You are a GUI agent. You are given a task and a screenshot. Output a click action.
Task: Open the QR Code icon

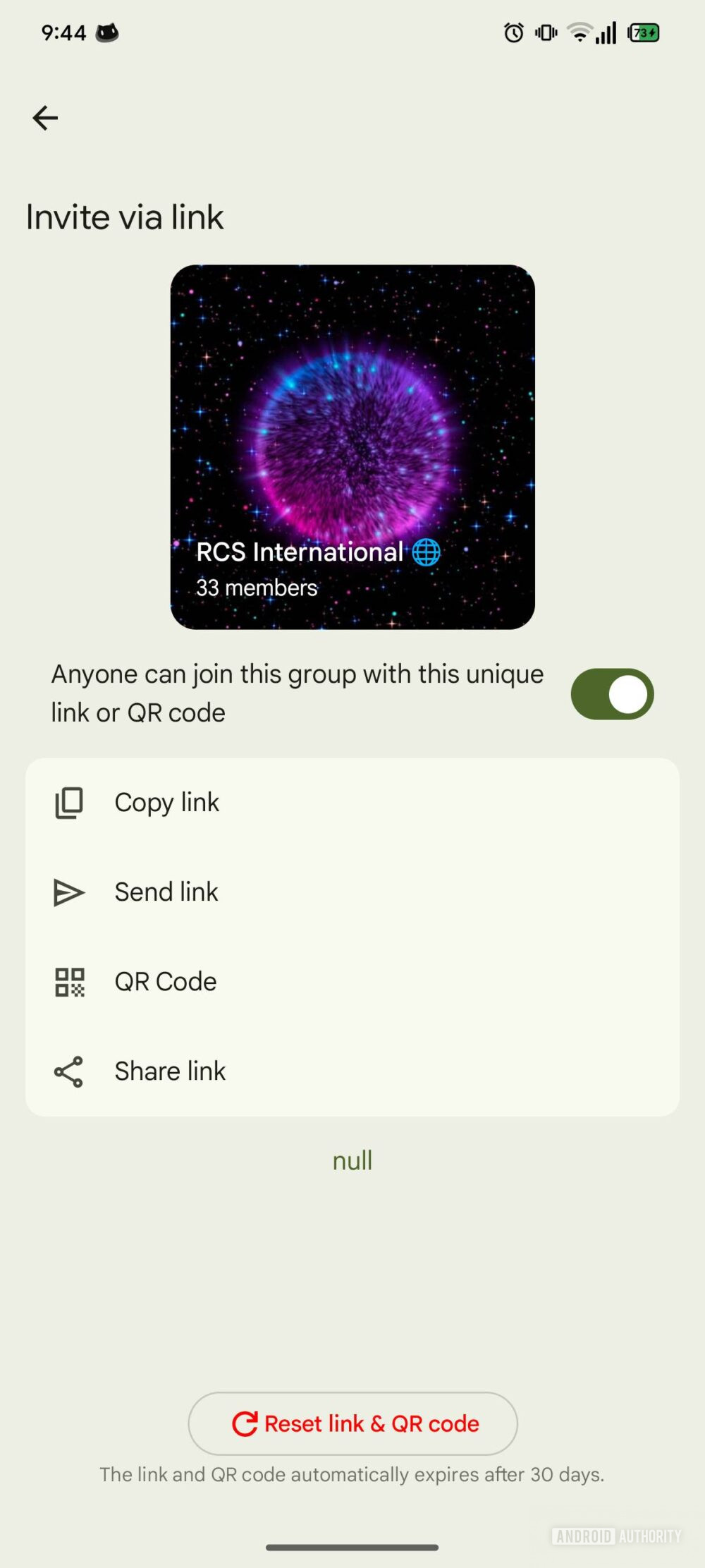point(68,980)
